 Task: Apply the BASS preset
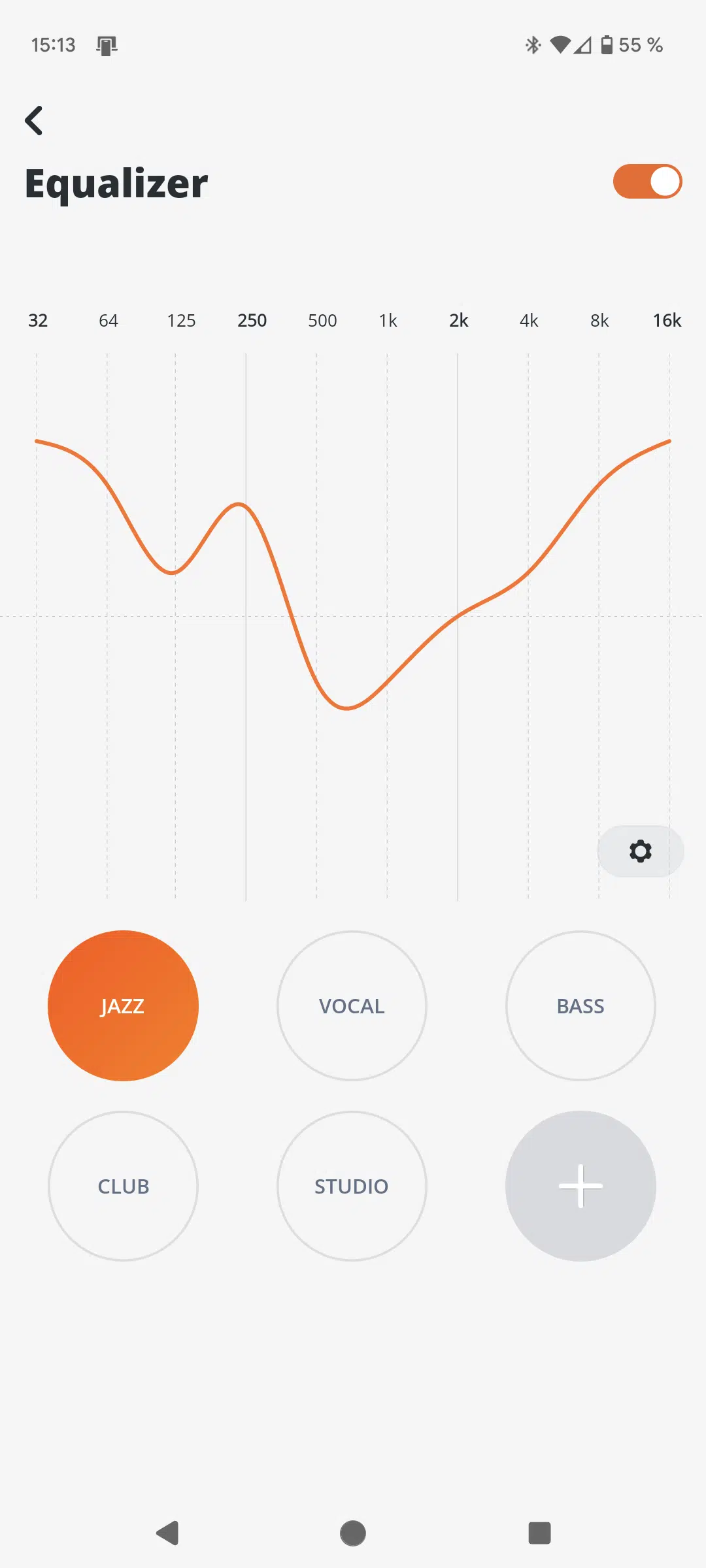580,1005
